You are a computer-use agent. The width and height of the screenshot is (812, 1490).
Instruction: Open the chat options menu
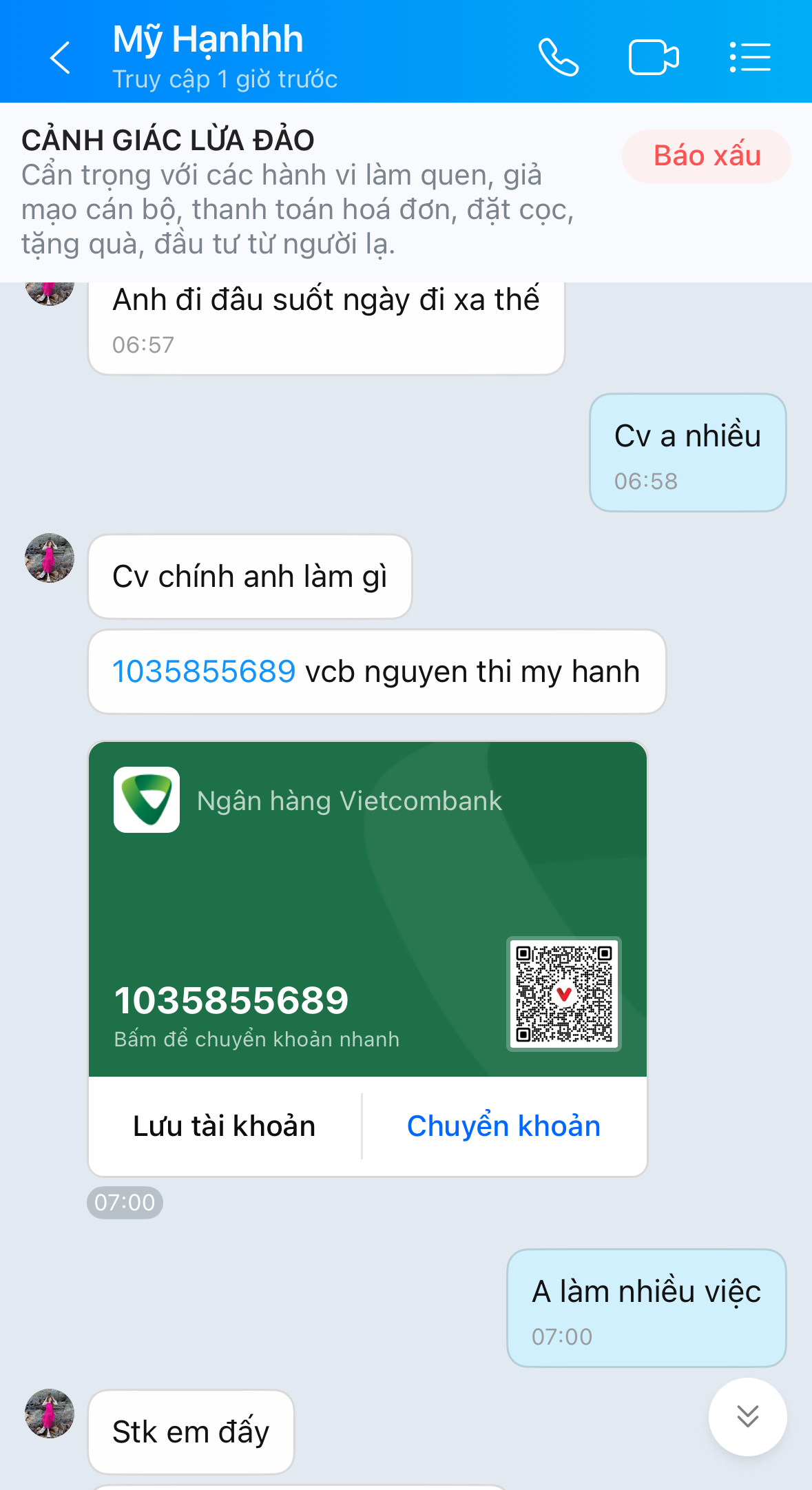750,57
